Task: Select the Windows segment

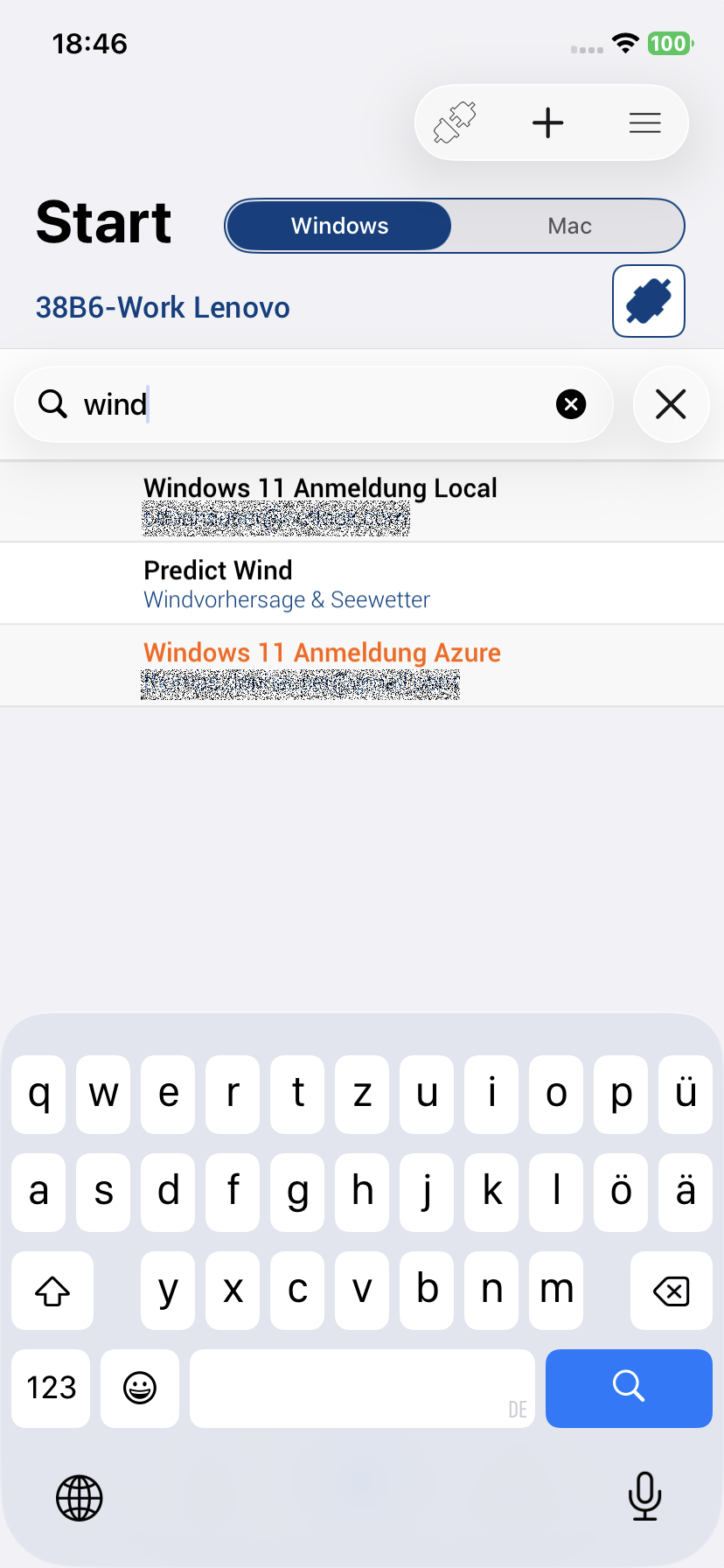Action: (339, 226)
